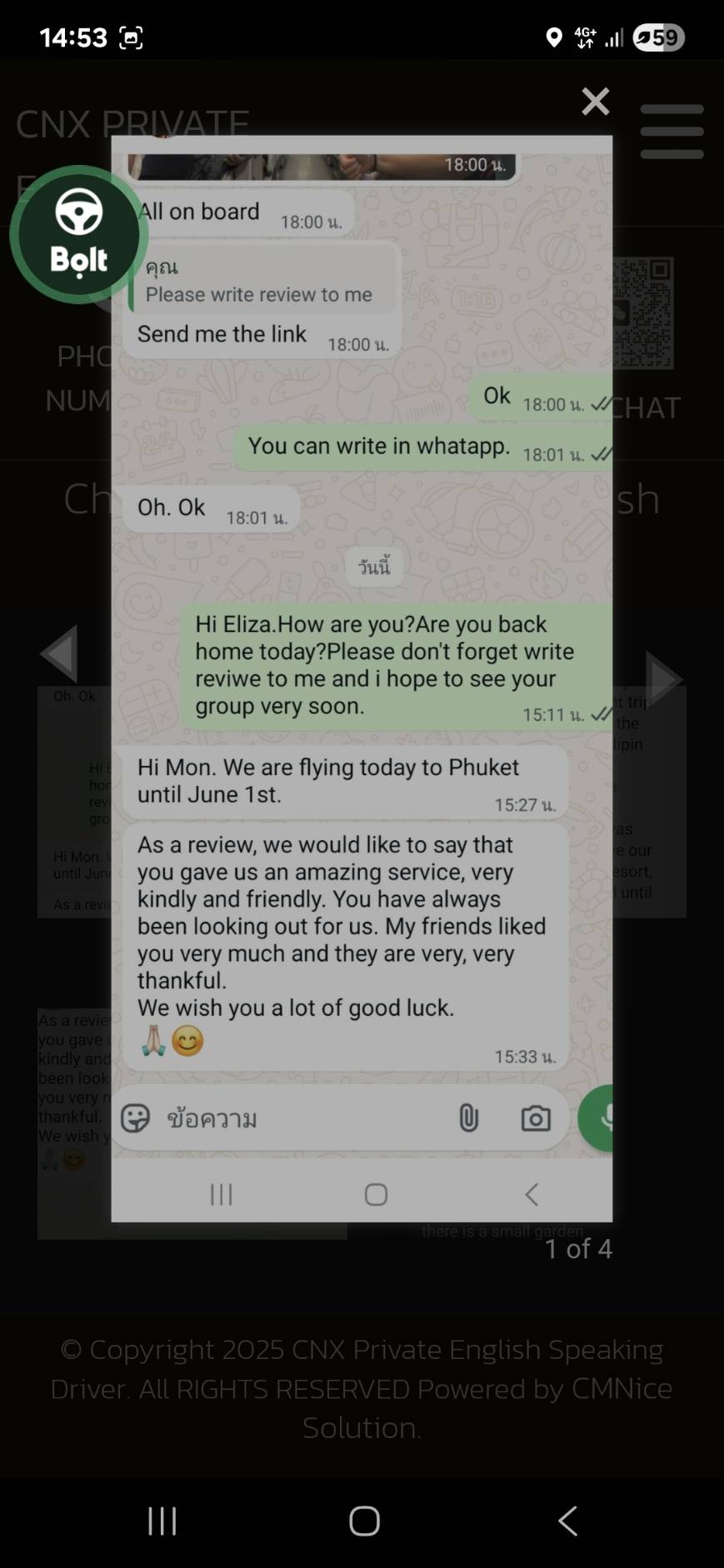Open the recent apps view
Viewport: 724px width, 1568px height.
pyautogui.click(x=162, y=1521)
